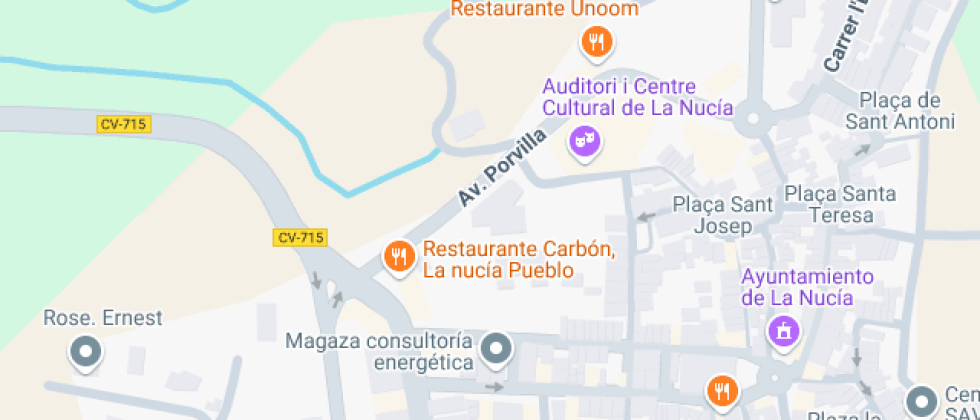
Task: Open the Rose. Ernest place marker
Action: [x=86, y=352]
